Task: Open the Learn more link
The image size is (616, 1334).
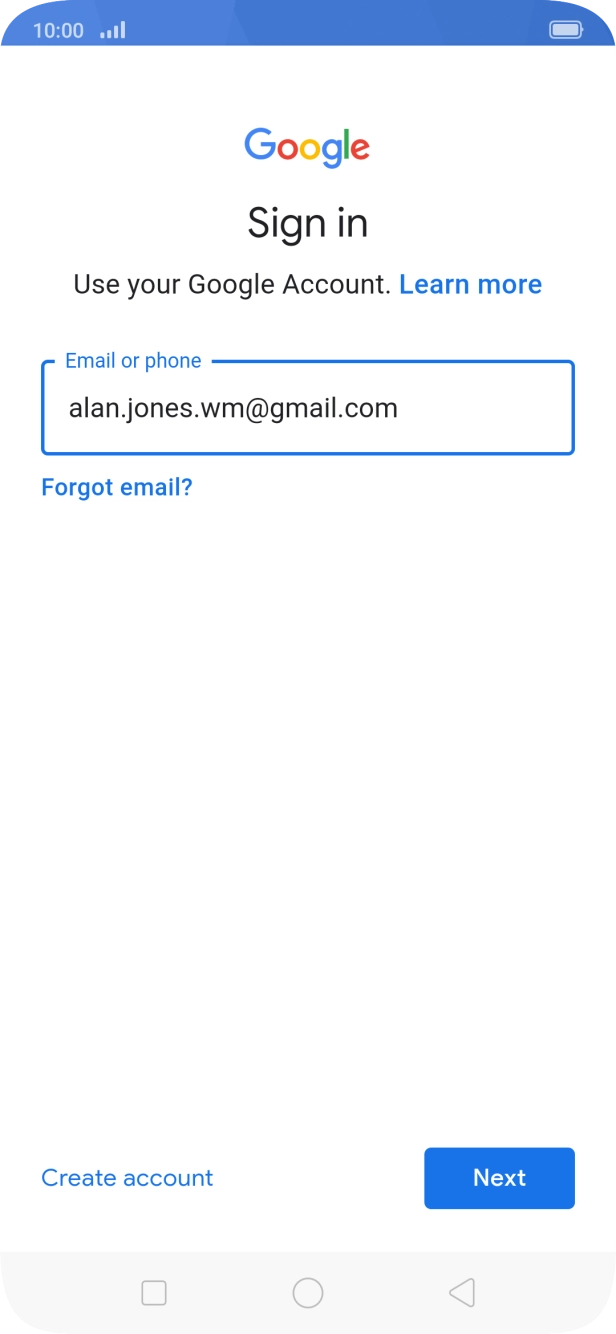Action: pos(470,284)
